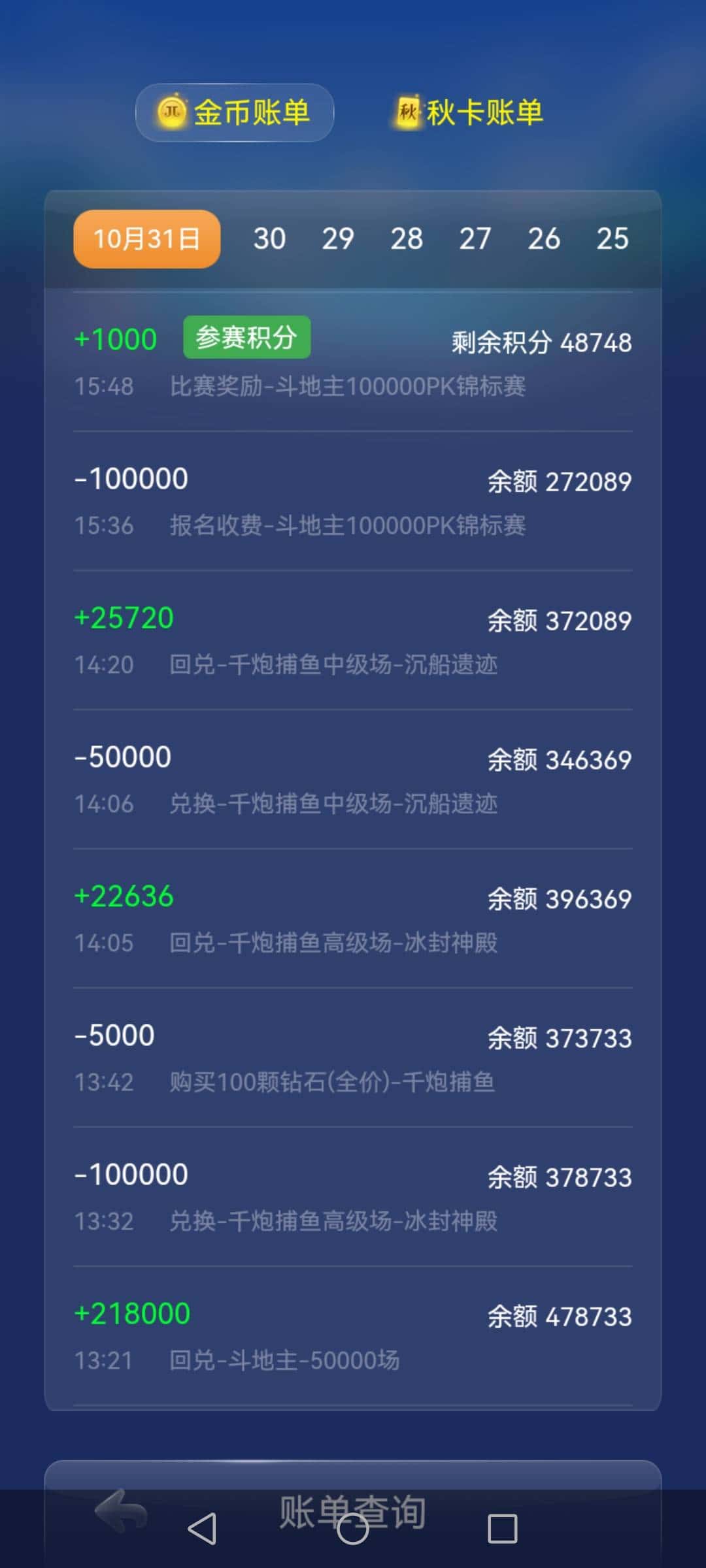Click the green 参赛积分 badge
The width and height of the screenshot is (706, 1568).
[x=246, y=336]
